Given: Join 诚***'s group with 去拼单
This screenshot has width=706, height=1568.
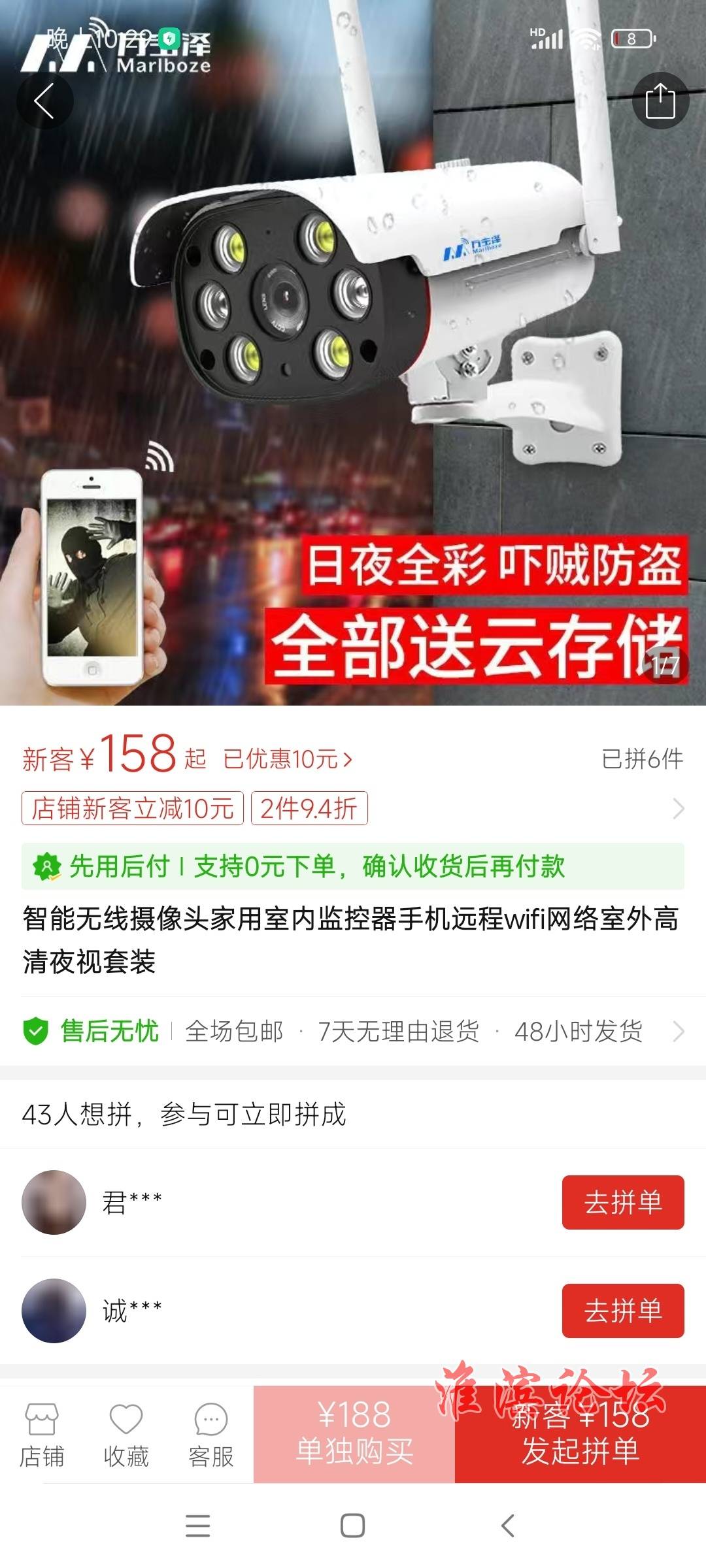Looking at the screenshot, I should pyautogui.click(x=622, y=1311).
